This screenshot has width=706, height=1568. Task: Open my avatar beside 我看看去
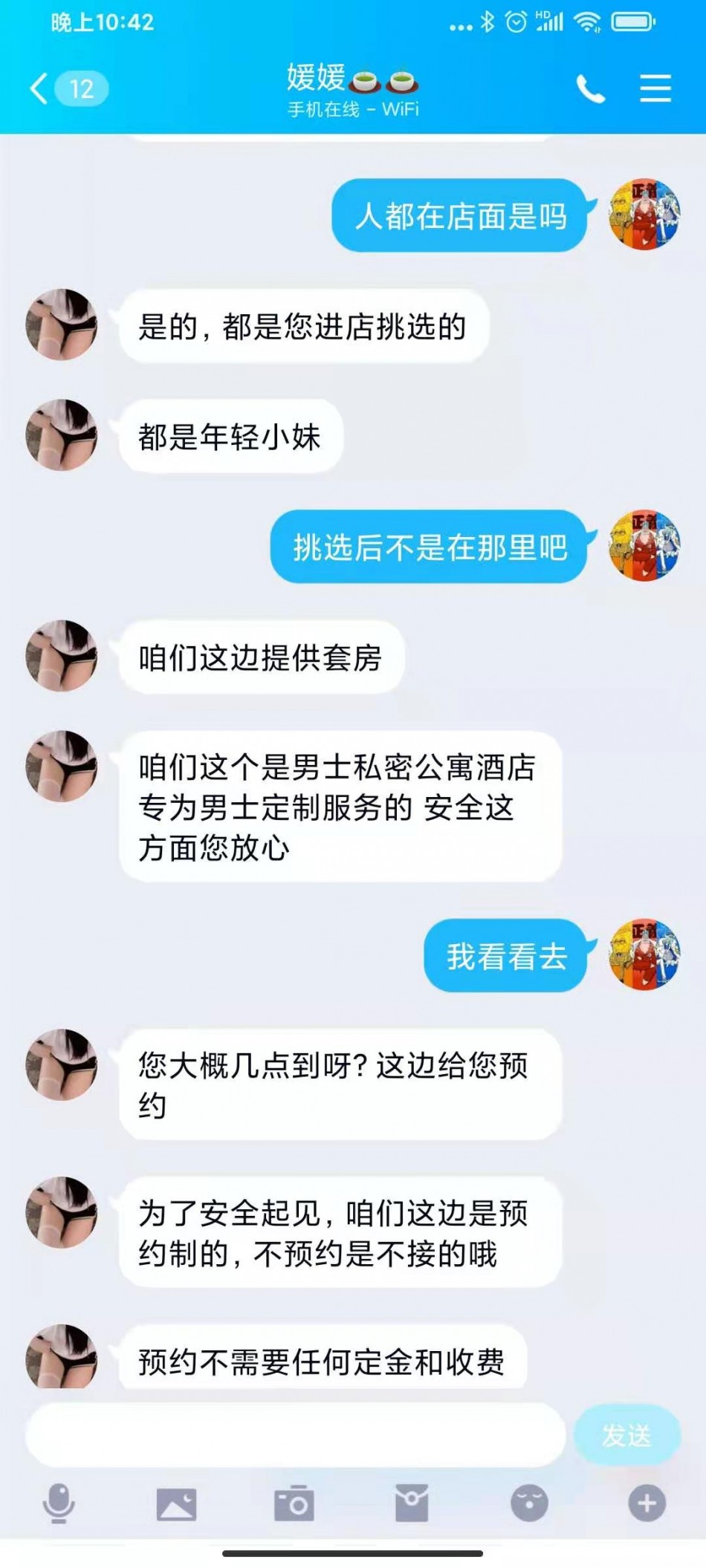[x=644, y=954]
